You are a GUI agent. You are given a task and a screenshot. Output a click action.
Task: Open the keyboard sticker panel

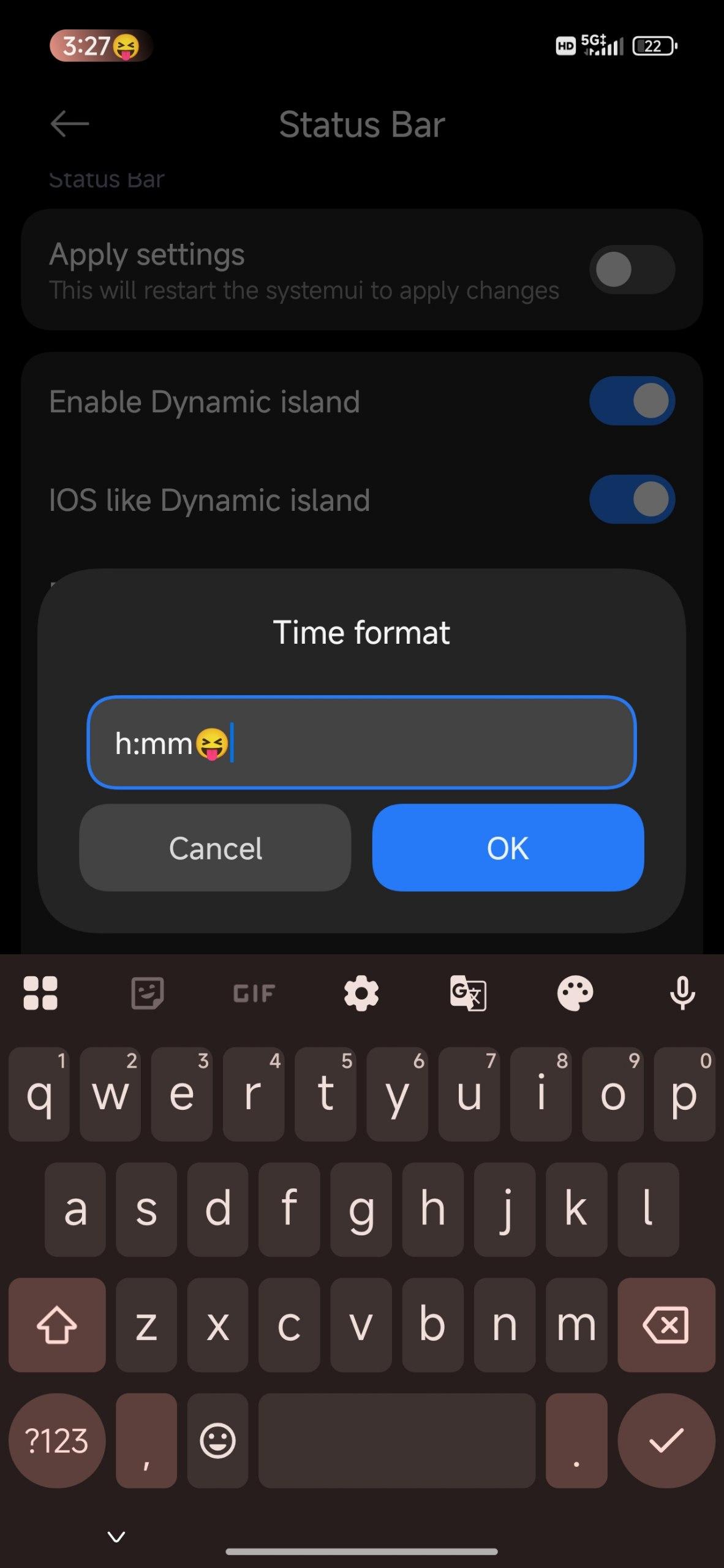148,993
